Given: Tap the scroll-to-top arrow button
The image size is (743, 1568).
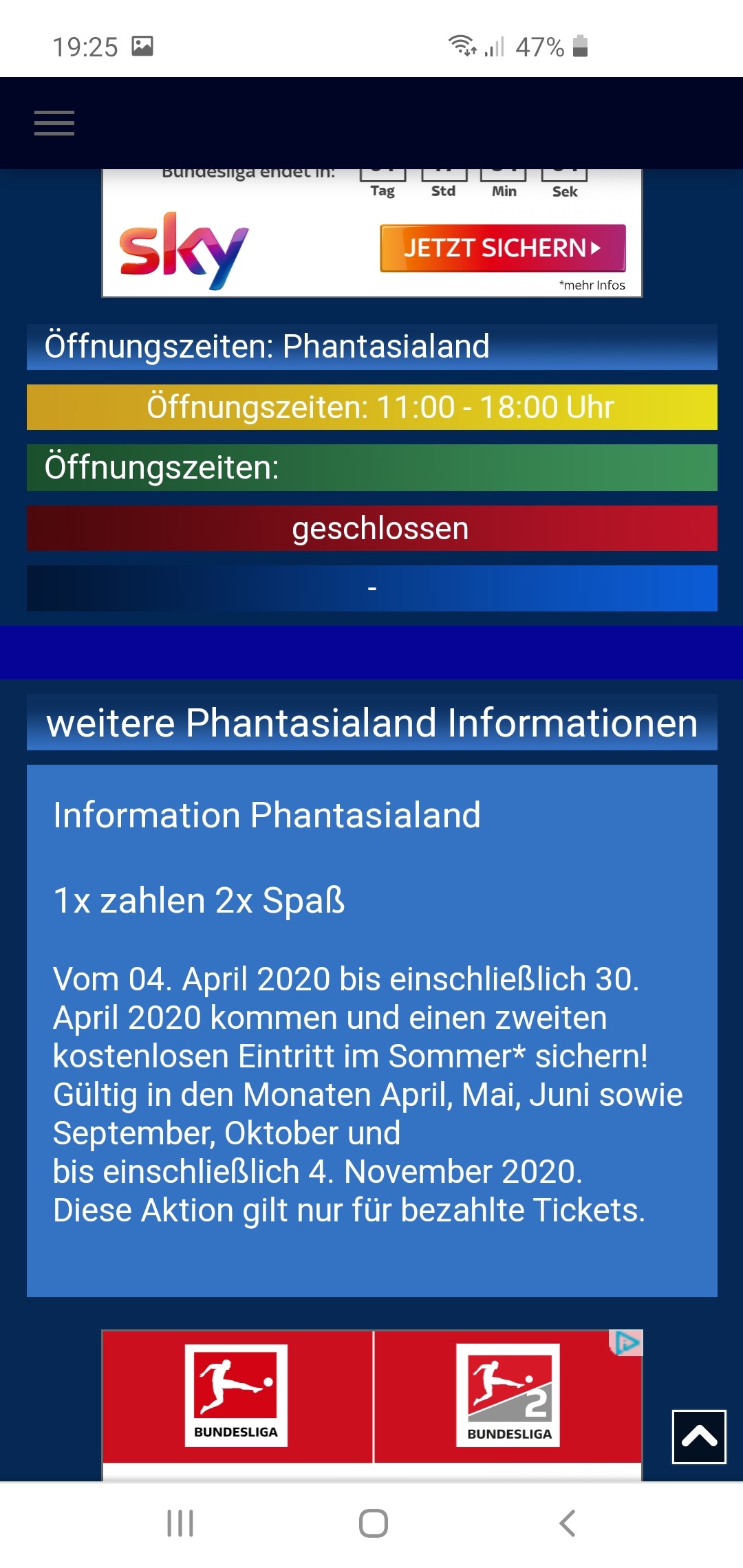Looking at the screenshot, I should click(x=699, y=1437).
